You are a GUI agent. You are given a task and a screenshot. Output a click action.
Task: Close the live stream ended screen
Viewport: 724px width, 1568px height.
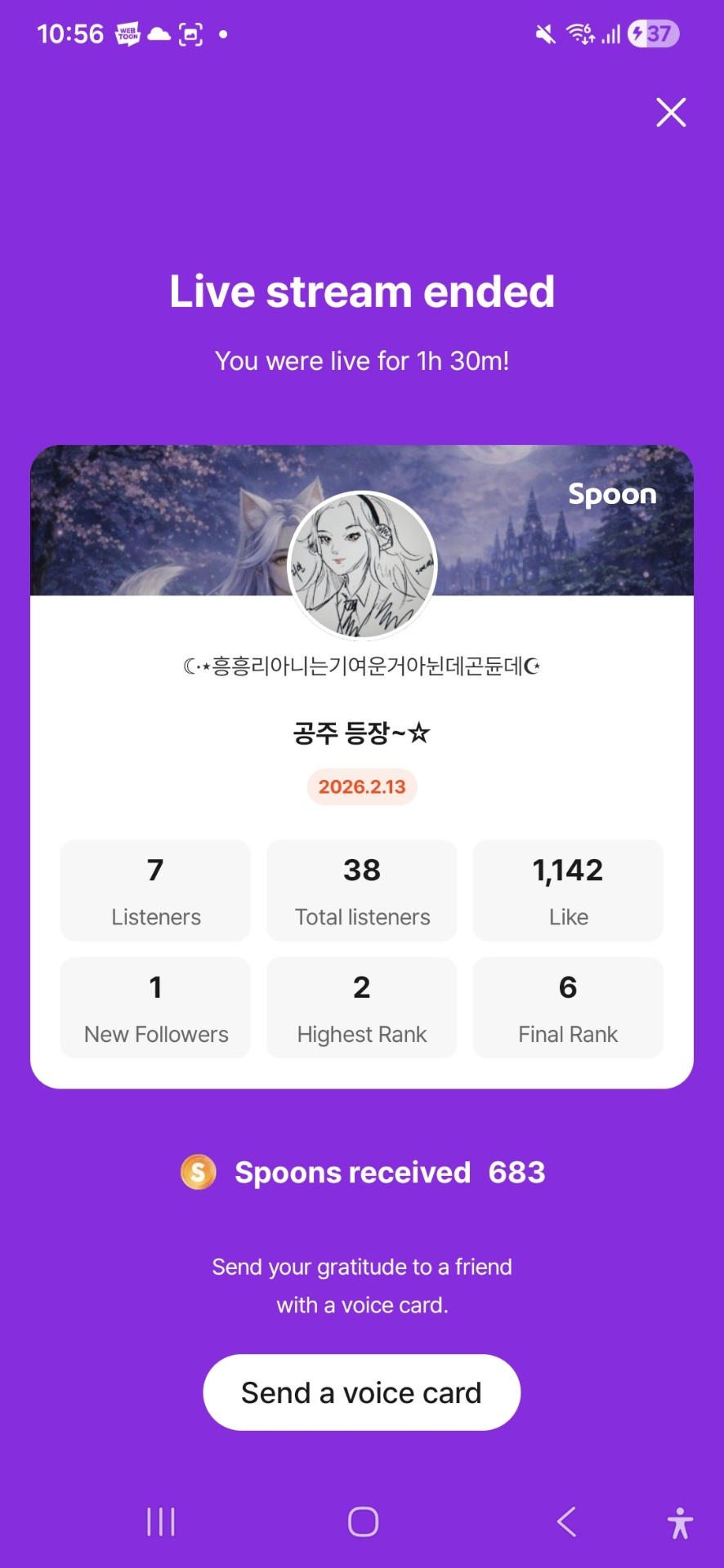tap(671, 112)
